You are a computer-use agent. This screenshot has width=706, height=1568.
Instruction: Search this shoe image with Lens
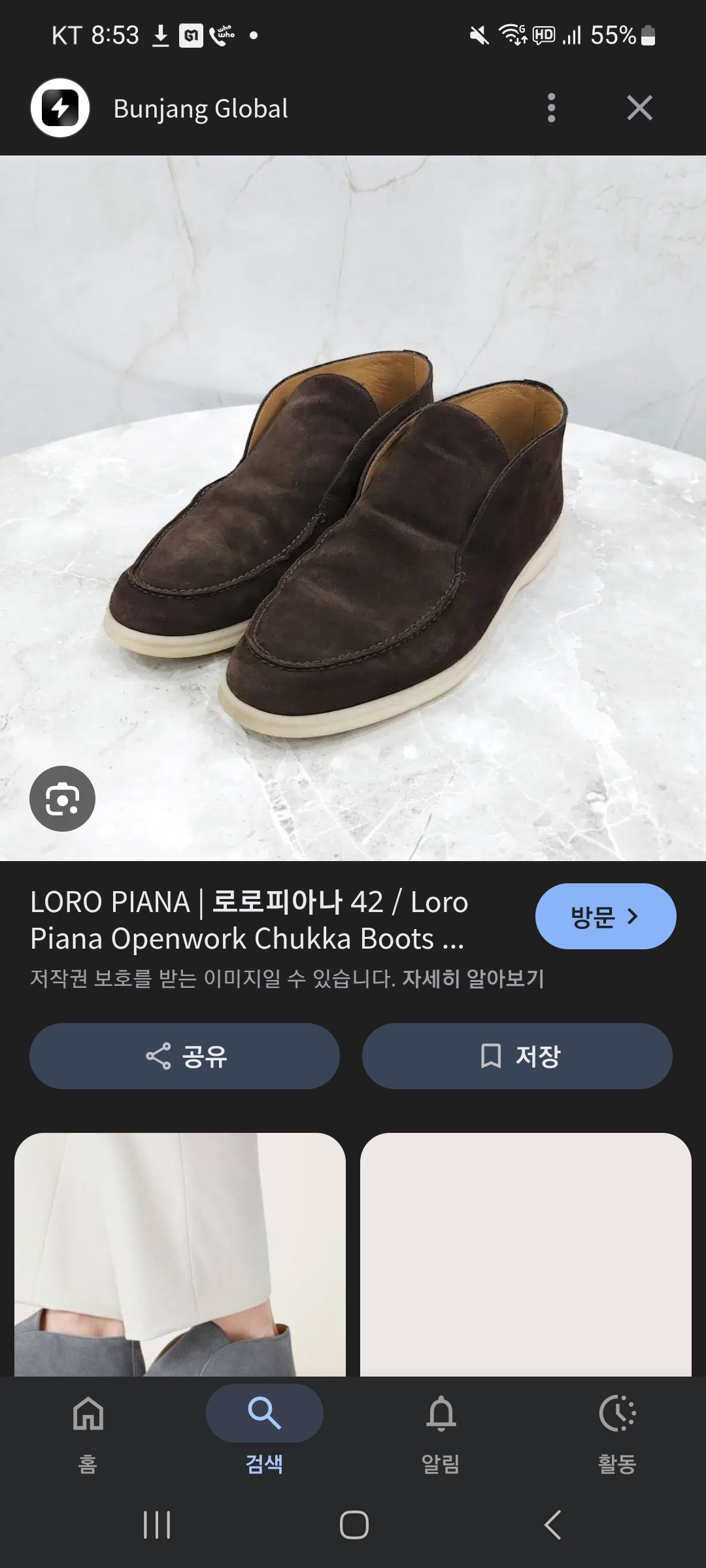coord(62,798)
